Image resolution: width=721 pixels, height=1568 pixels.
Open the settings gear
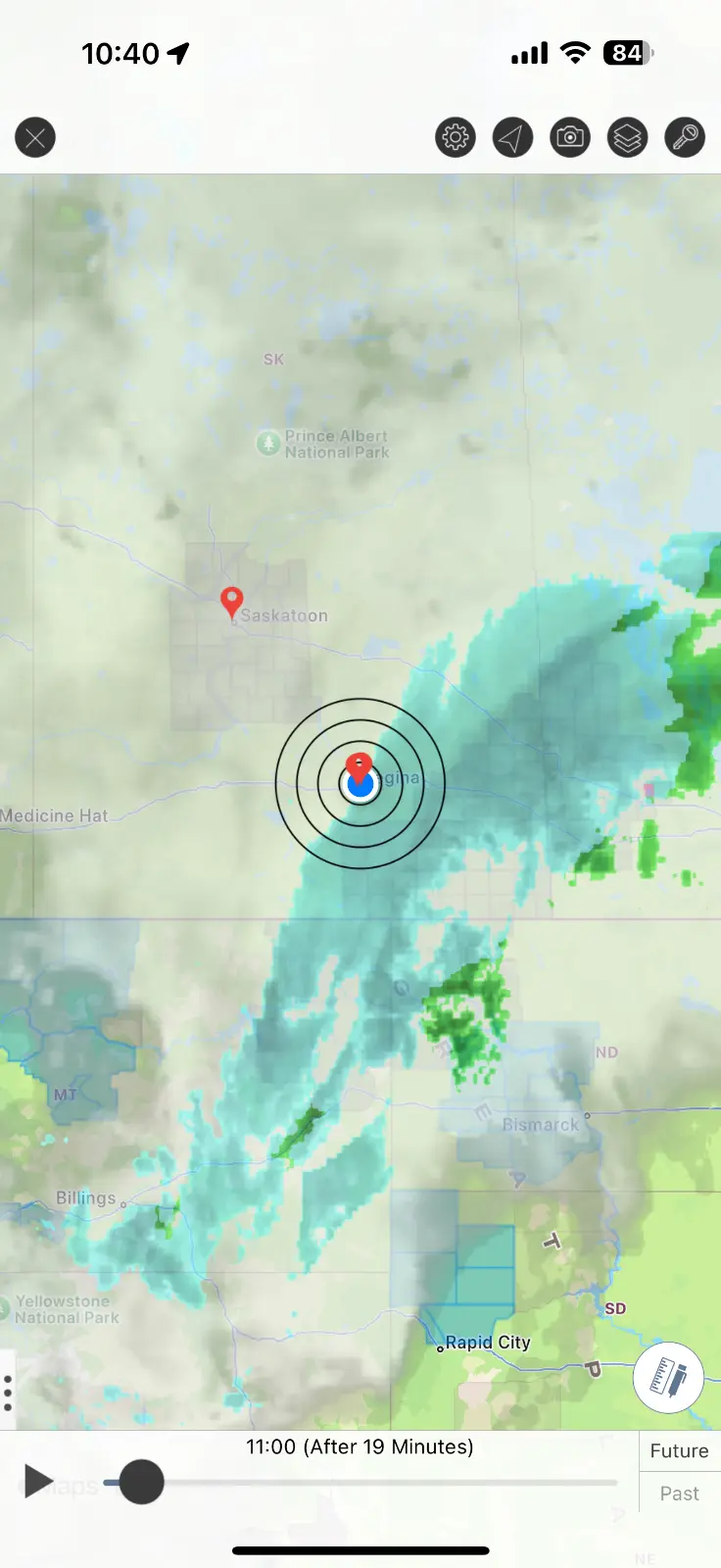[x=456, y=138]
